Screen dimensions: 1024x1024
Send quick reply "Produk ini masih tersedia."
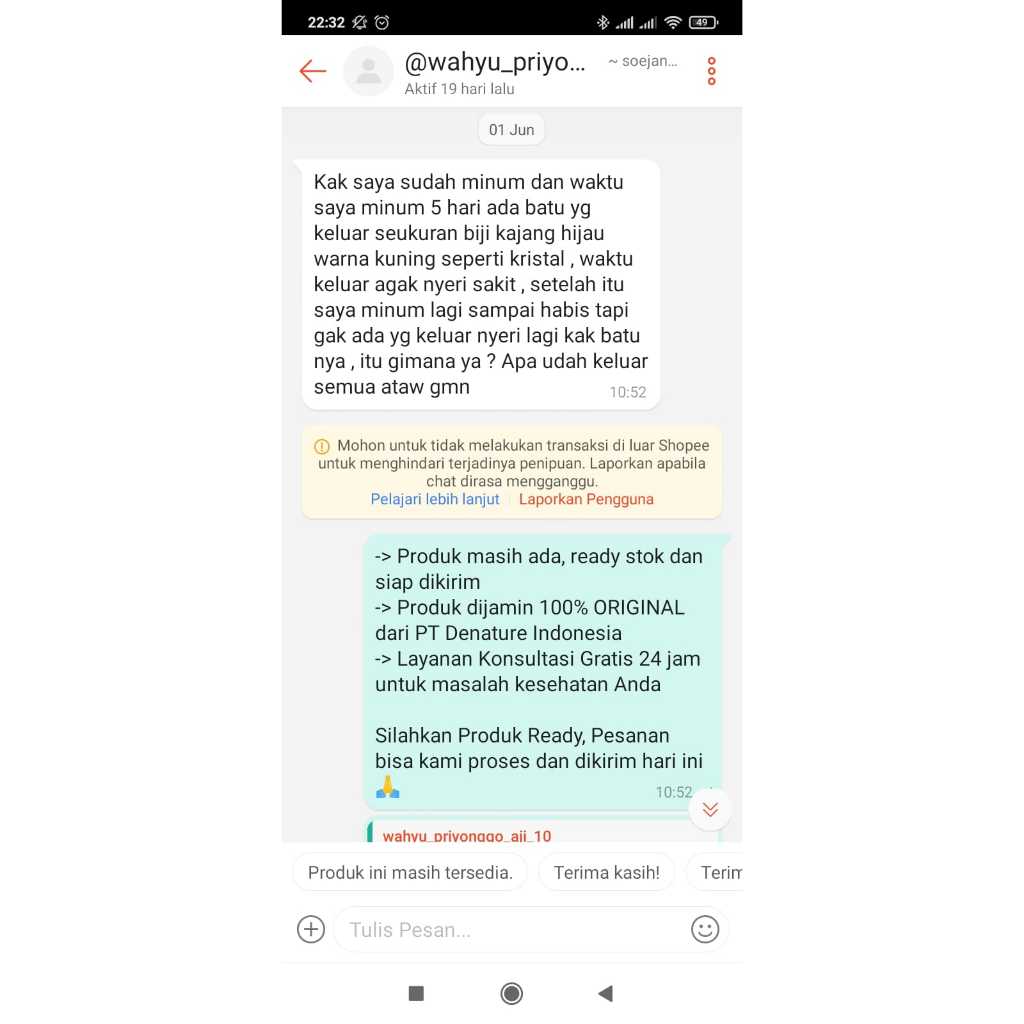(x=410, y=872)
